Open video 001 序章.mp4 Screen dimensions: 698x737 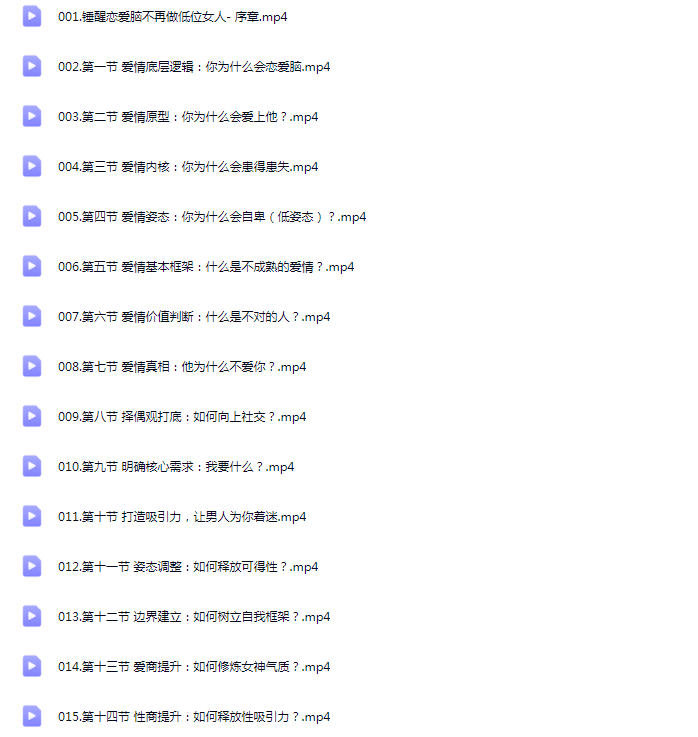coord(172,17)
